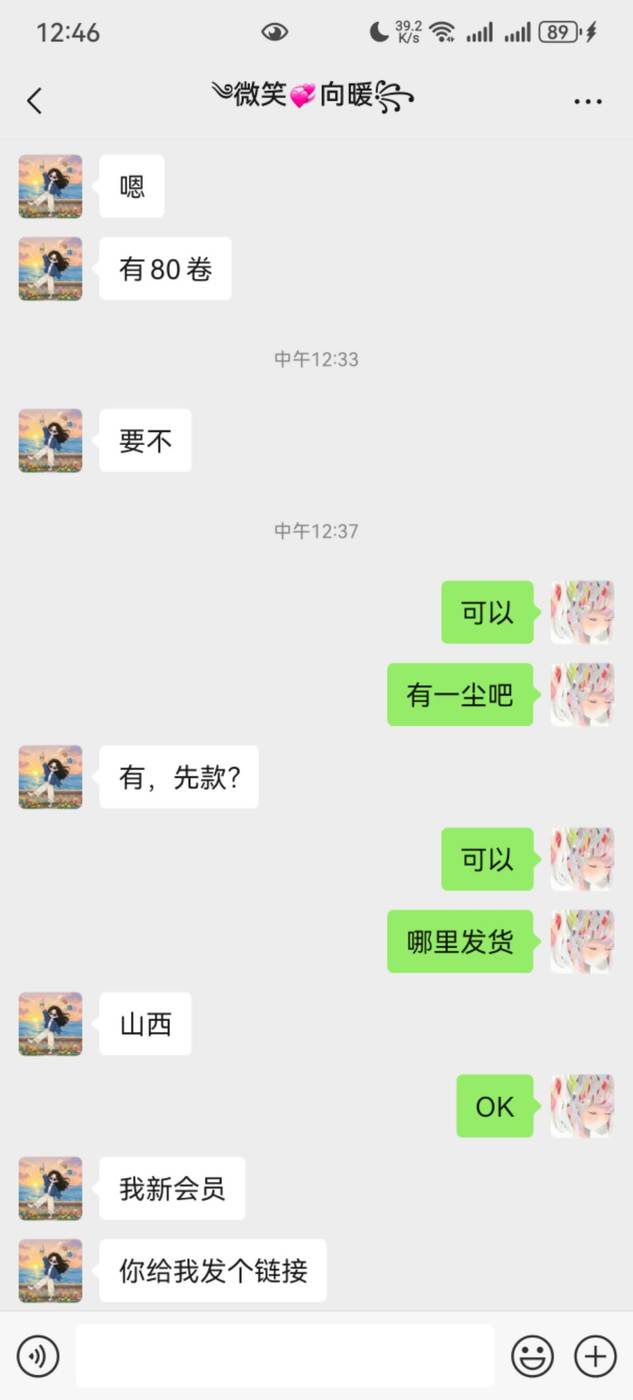The height and width of the screenshot is (1400, 633).
Task: Open the plus attachments menu
Action: click(x=595, y=1356)
